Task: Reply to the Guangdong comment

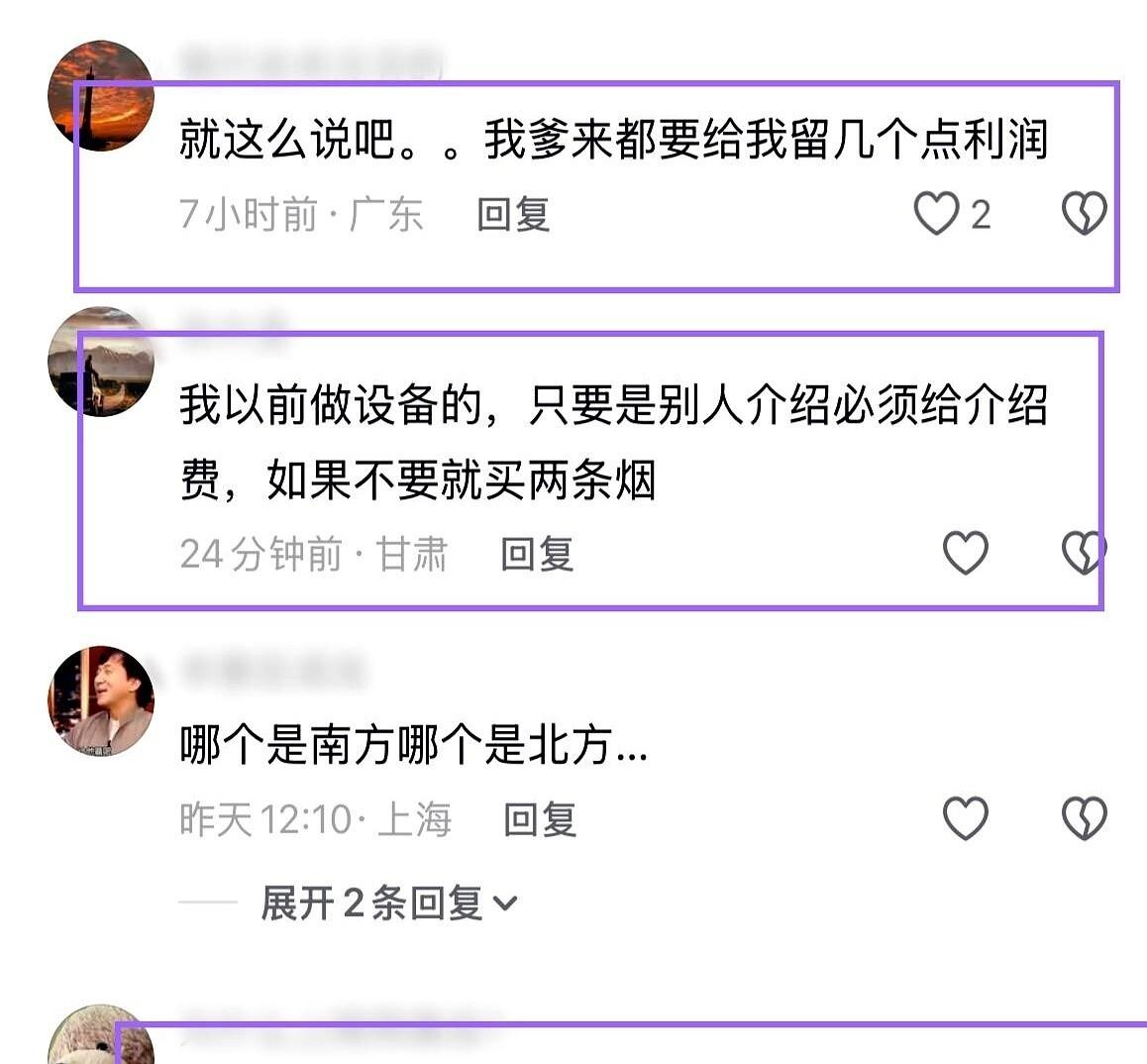Action: (513, 214)
